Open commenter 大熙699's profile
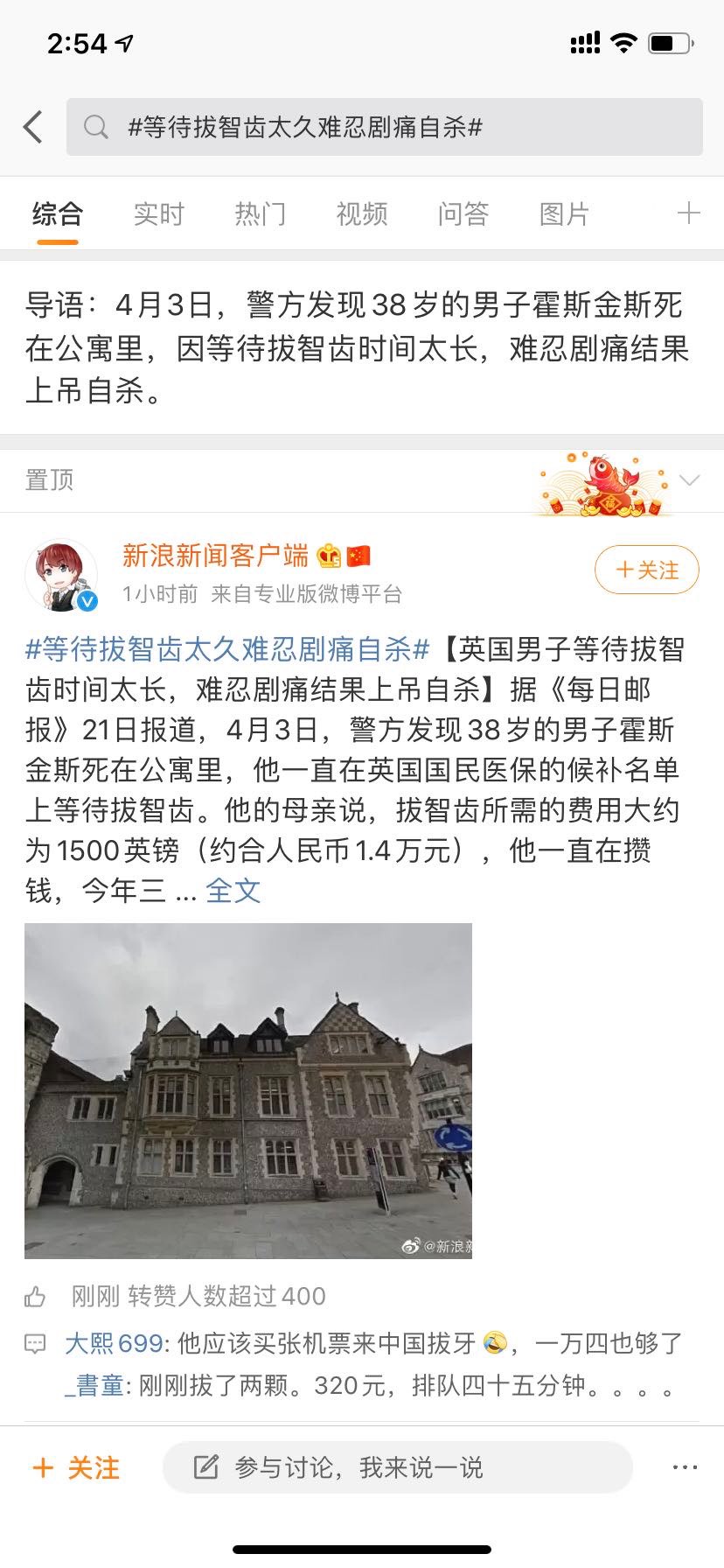 point(114,1343)
